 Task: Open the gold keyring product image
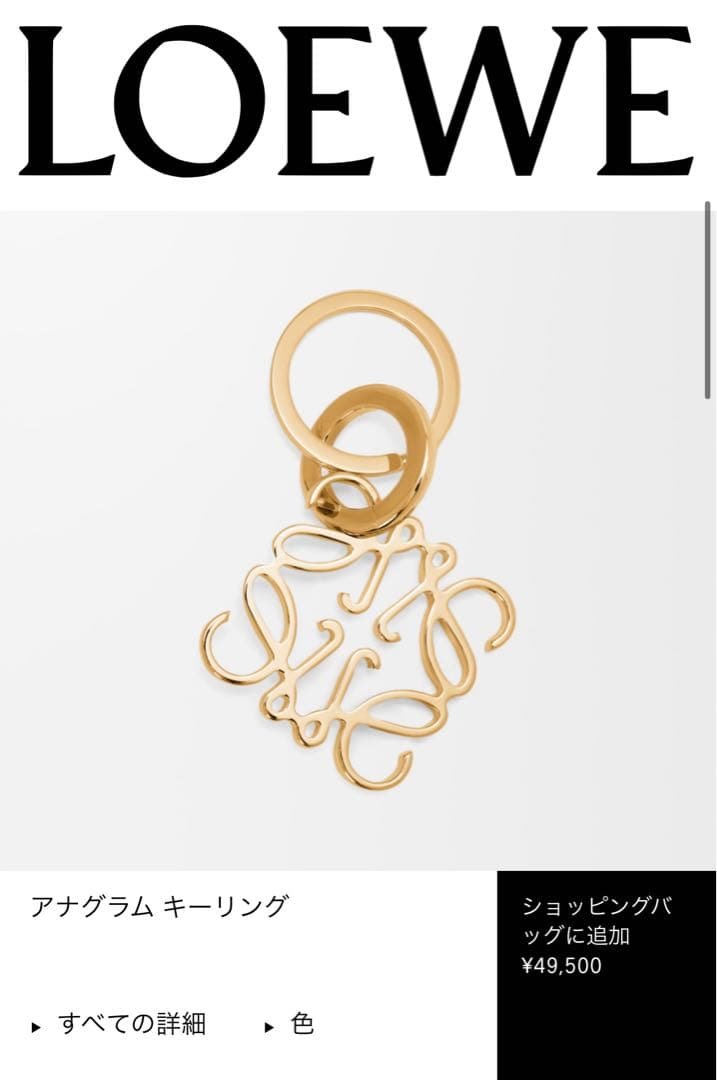tap(358, 540)
